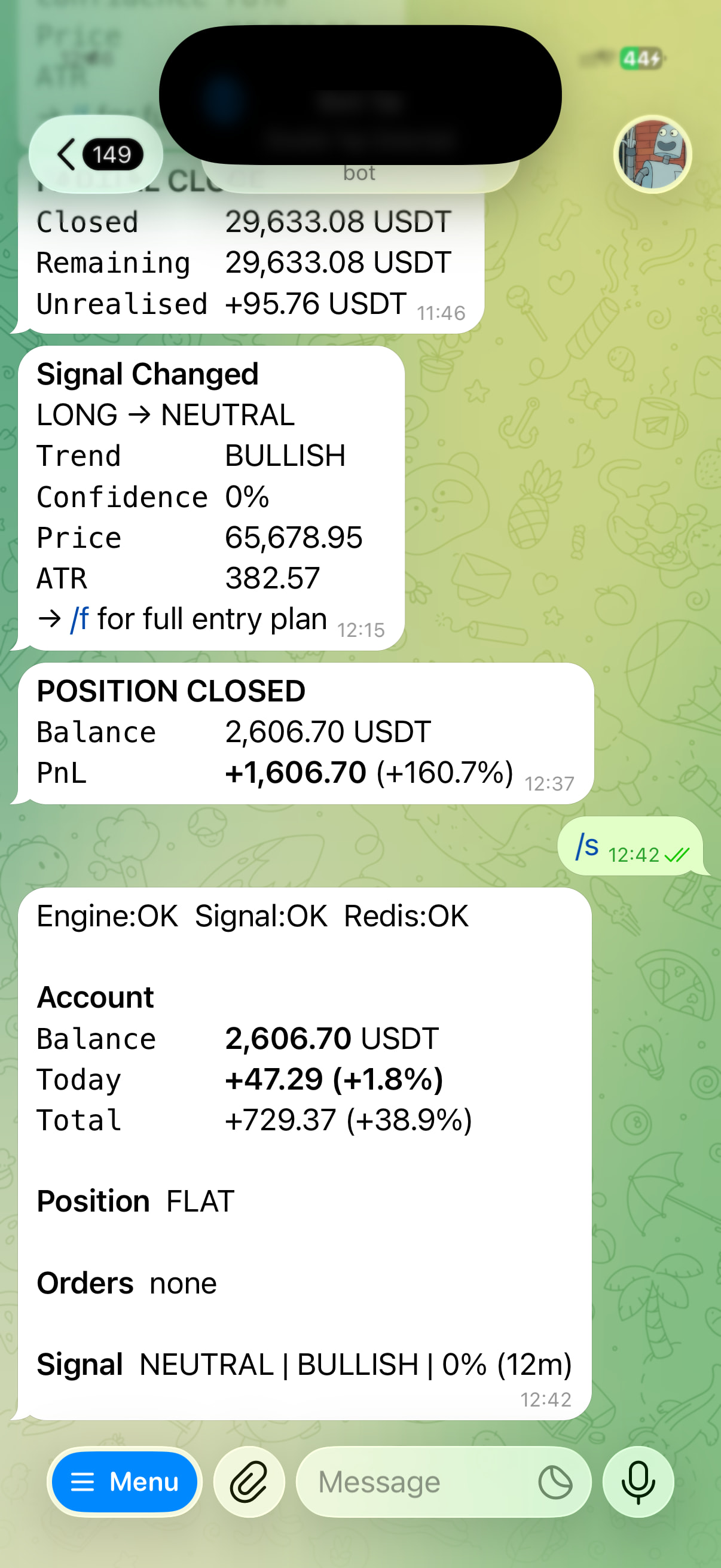The width and height of the screenshot is (721, 1568).
Task: Attach a file with the paperclip
Action: (249, 1481)
